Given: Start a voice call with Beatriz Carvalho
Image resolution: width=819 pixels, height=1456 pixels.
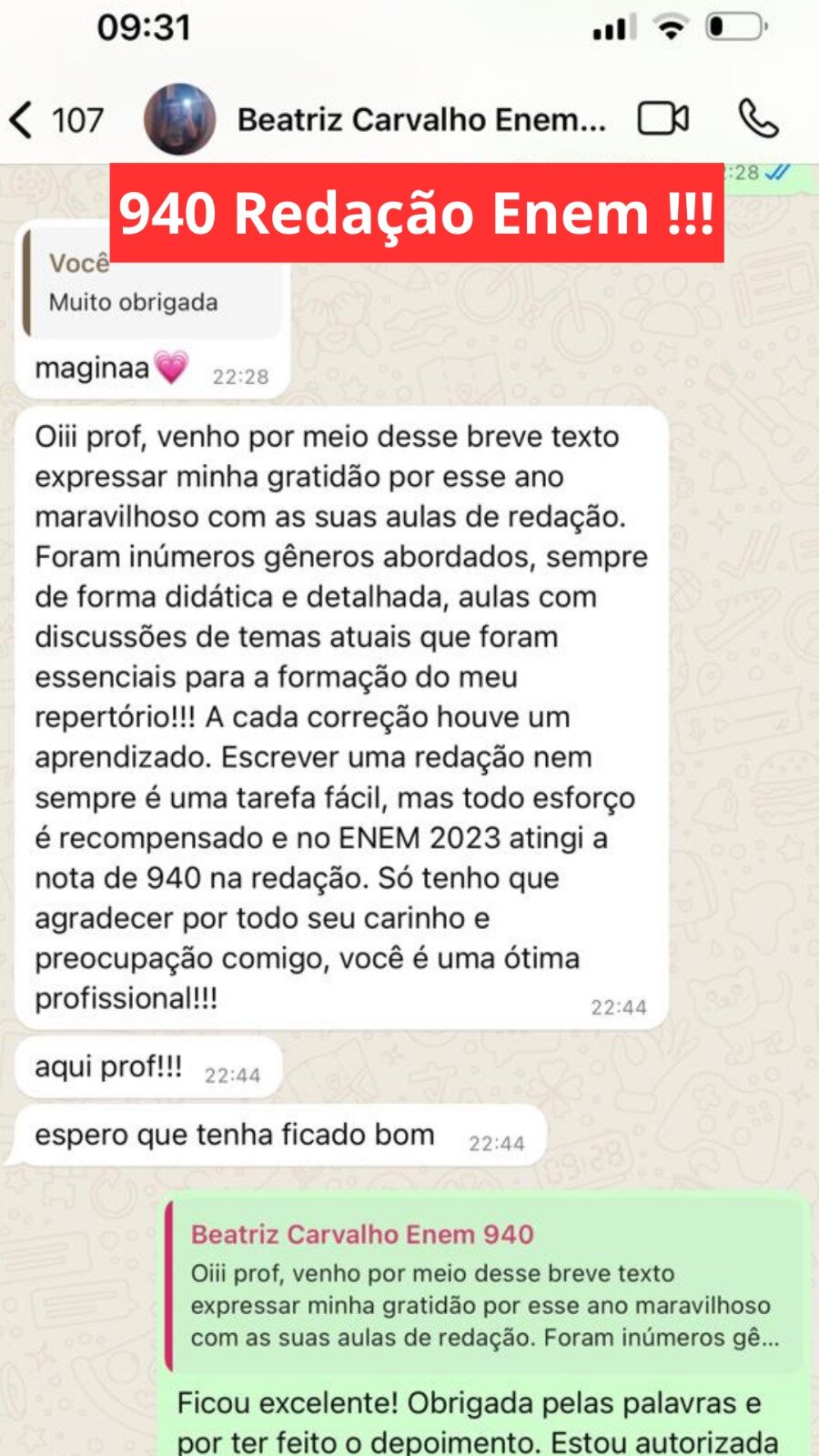Looking at the screenshot, I should (x=758, y=119).
